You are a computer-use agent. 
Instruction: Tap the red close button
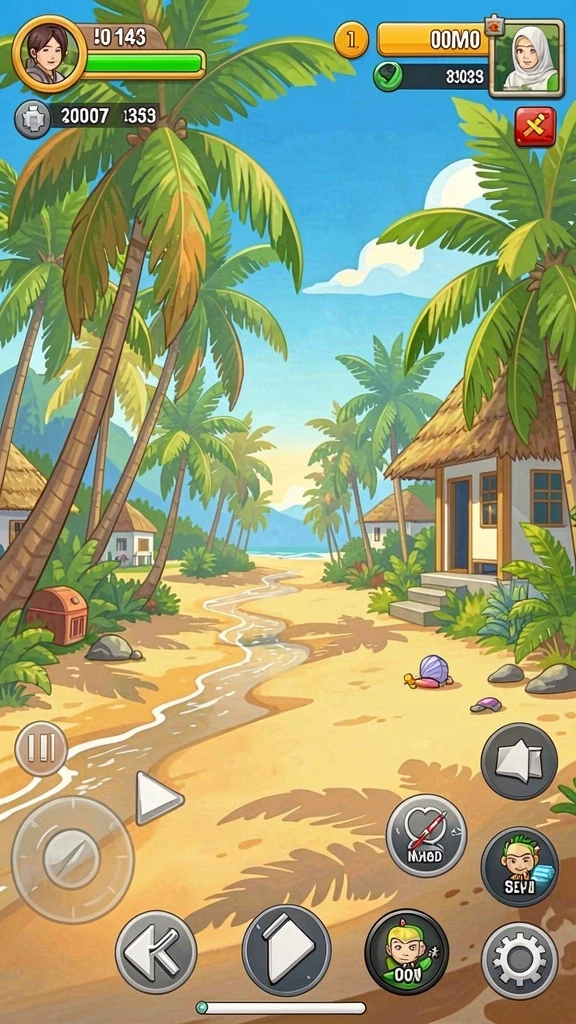(536, 127)
